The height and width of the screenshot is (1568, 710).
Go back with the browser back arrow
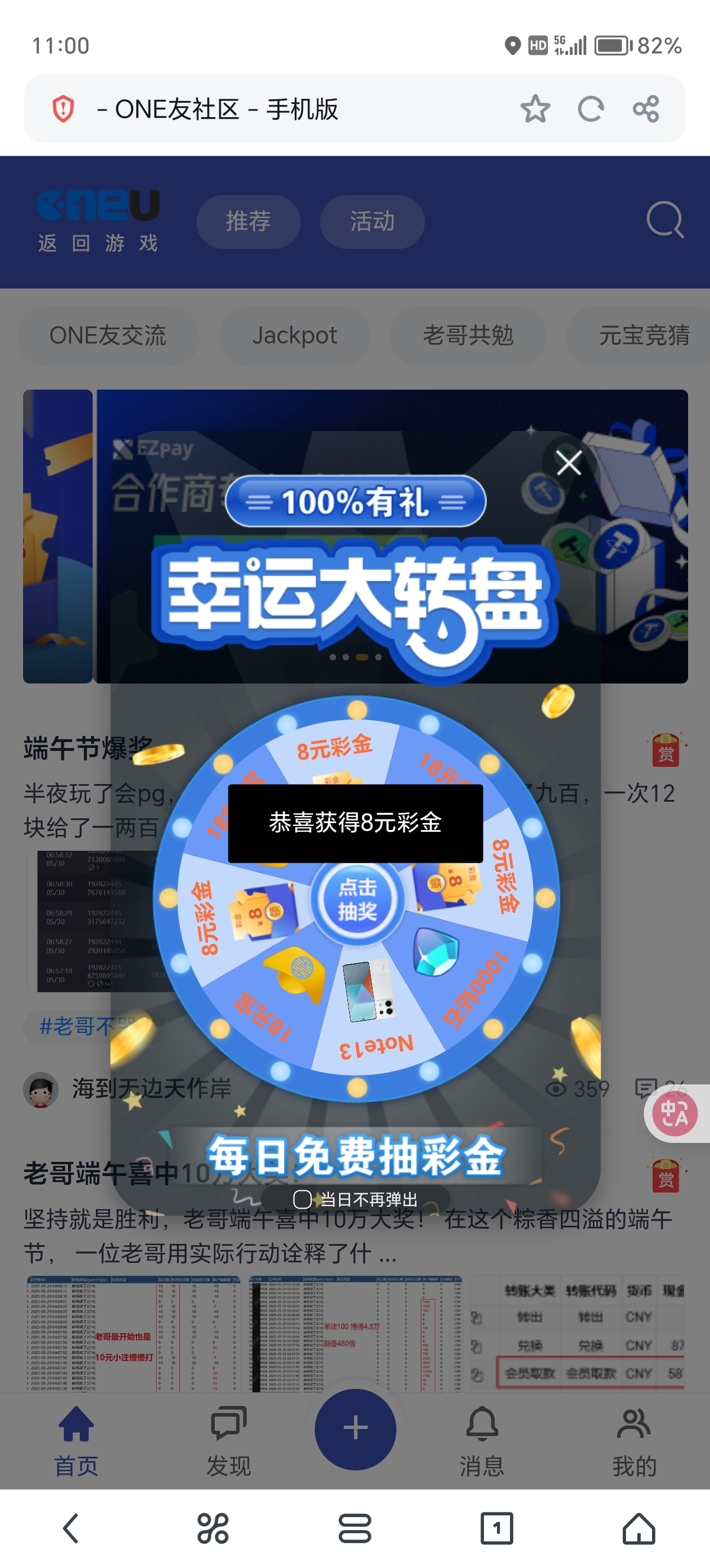point(71,1528)
